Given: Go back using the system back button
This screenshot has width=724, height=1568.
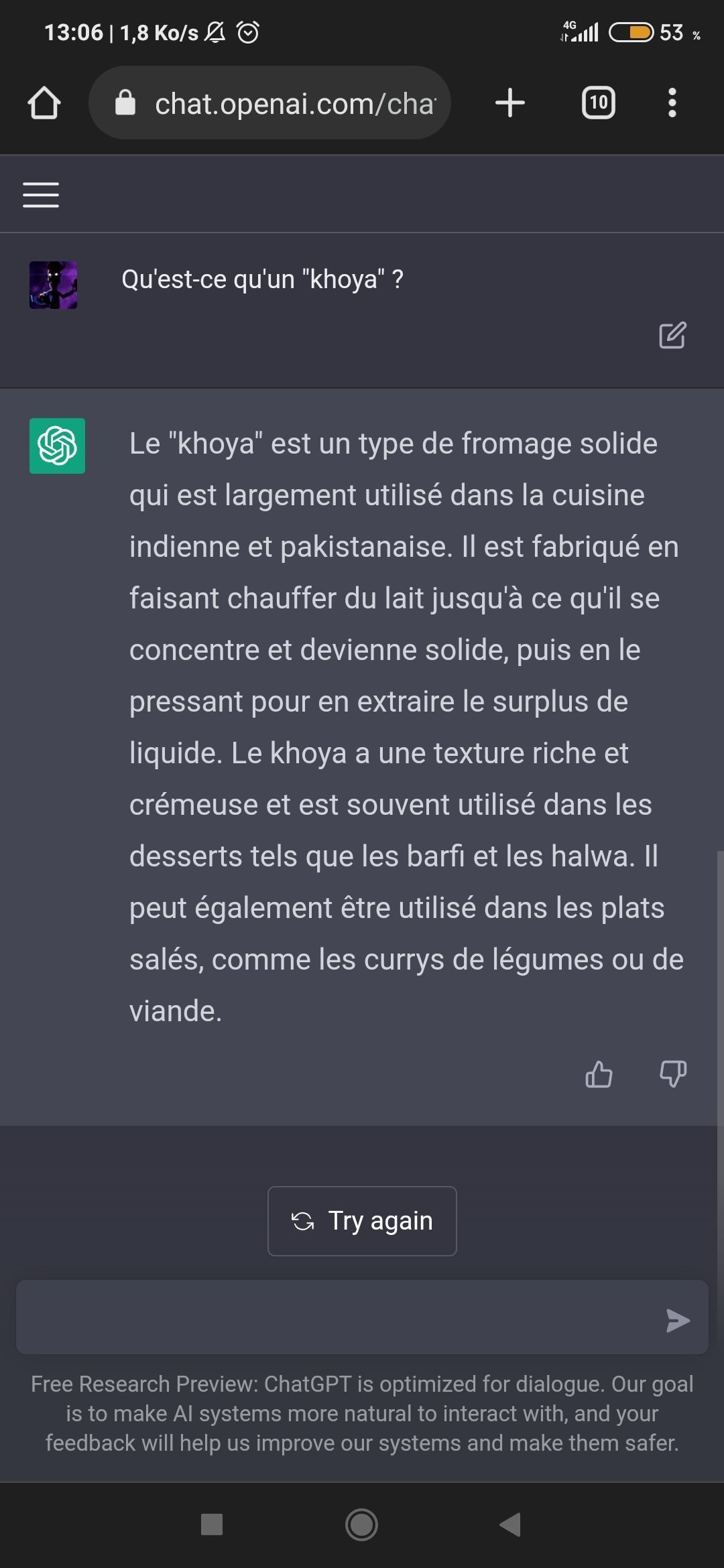Looking at the screenshot, I should [x=511, y=1524].
